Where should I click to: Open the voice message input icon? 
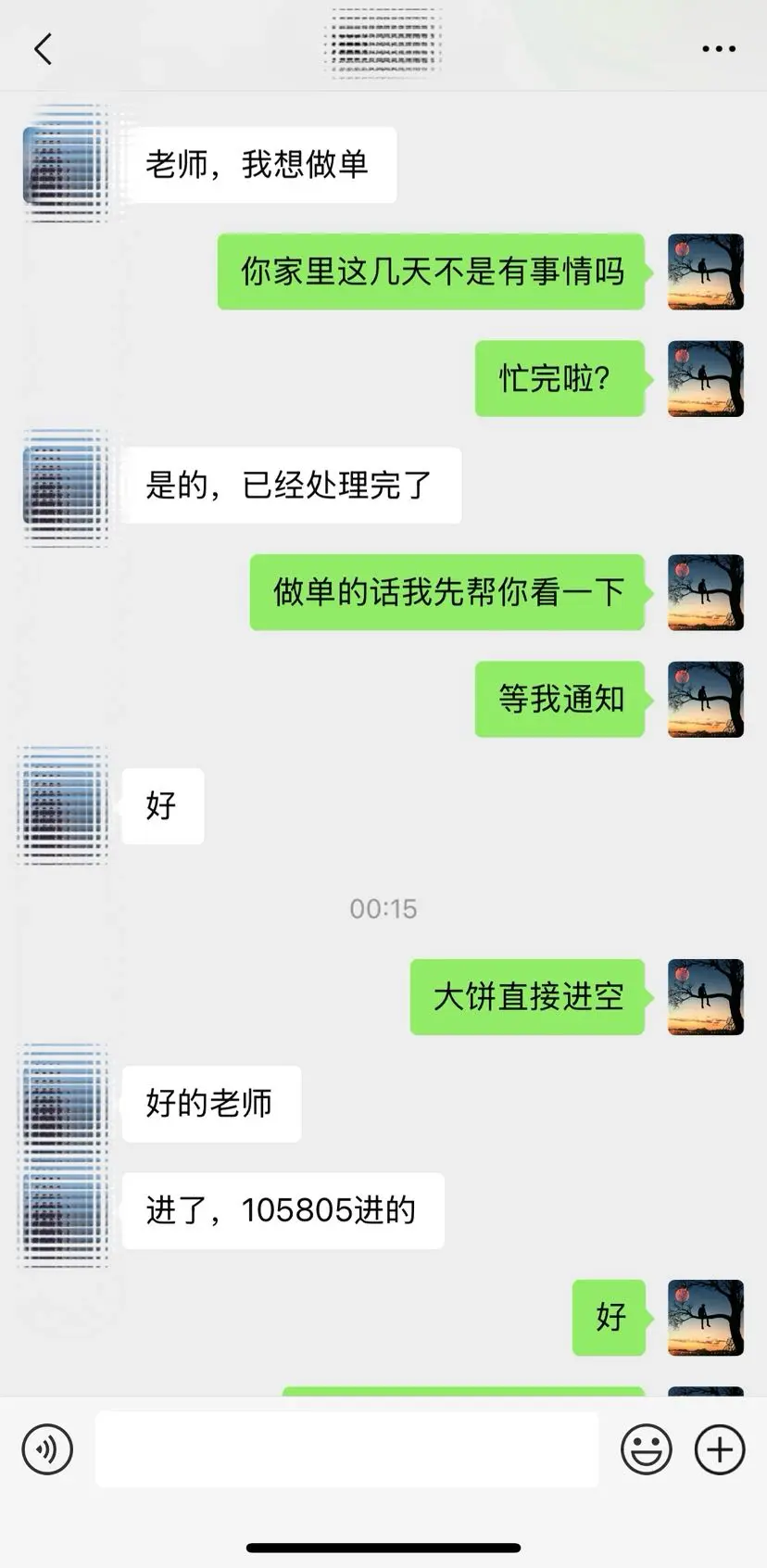(47, 1449)
